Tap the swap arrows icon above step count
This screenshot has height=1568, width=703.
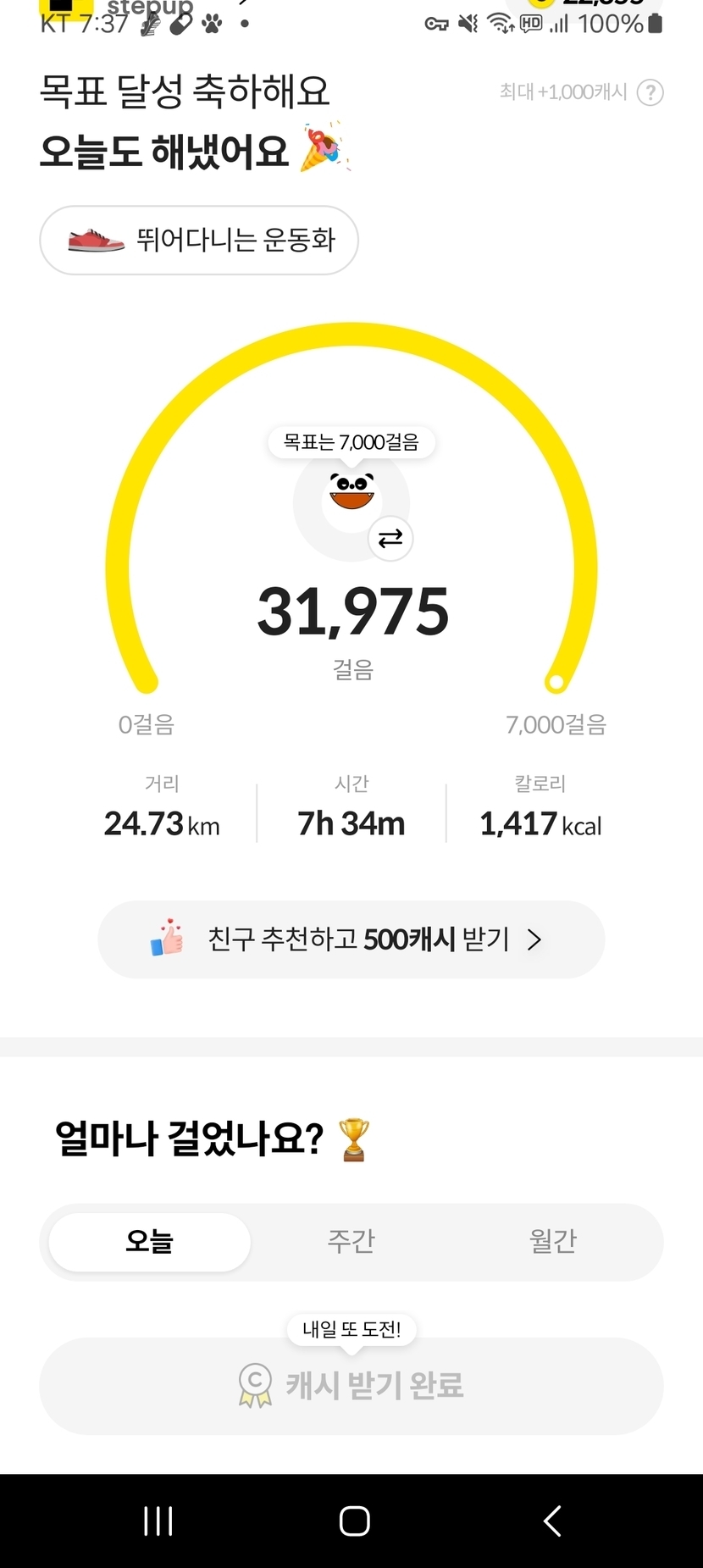tap(390, 538)
